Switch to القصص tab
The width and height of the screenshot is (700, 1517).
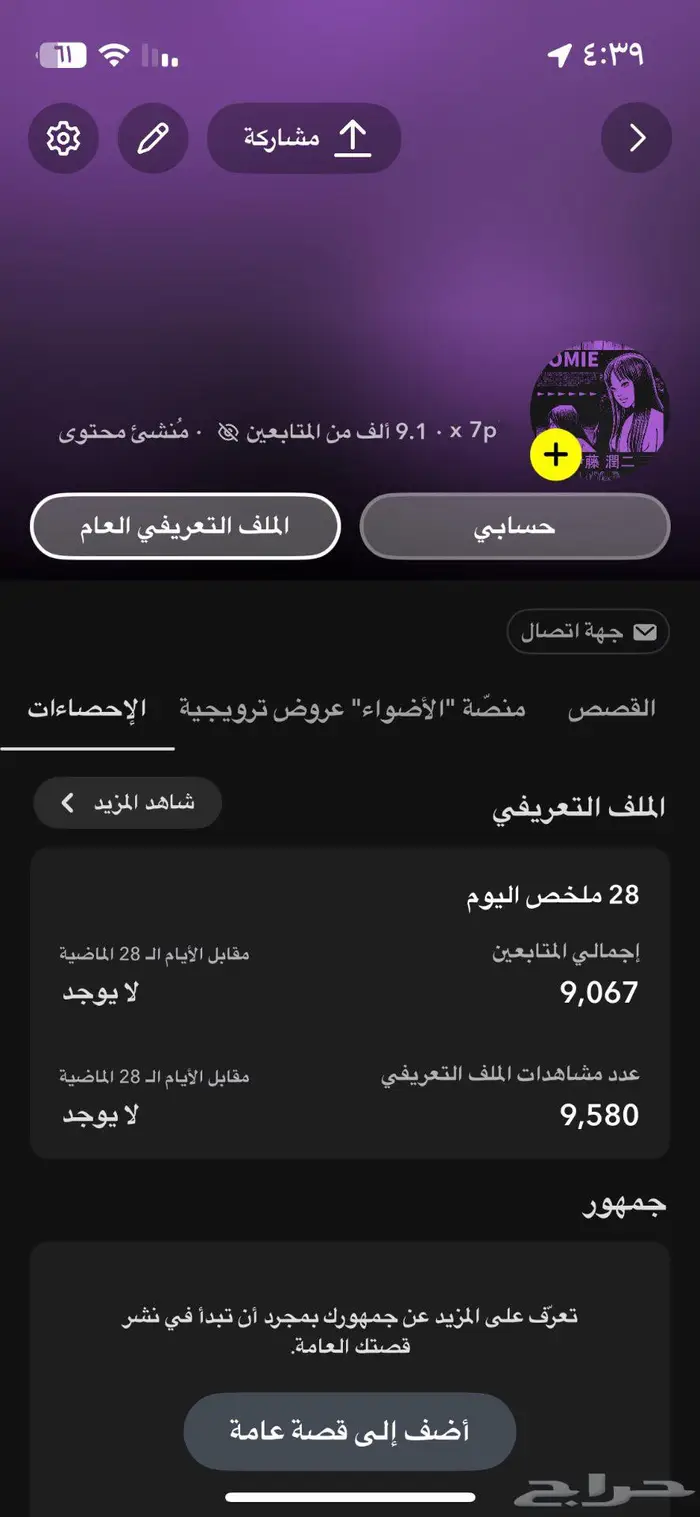coord(612,709)
